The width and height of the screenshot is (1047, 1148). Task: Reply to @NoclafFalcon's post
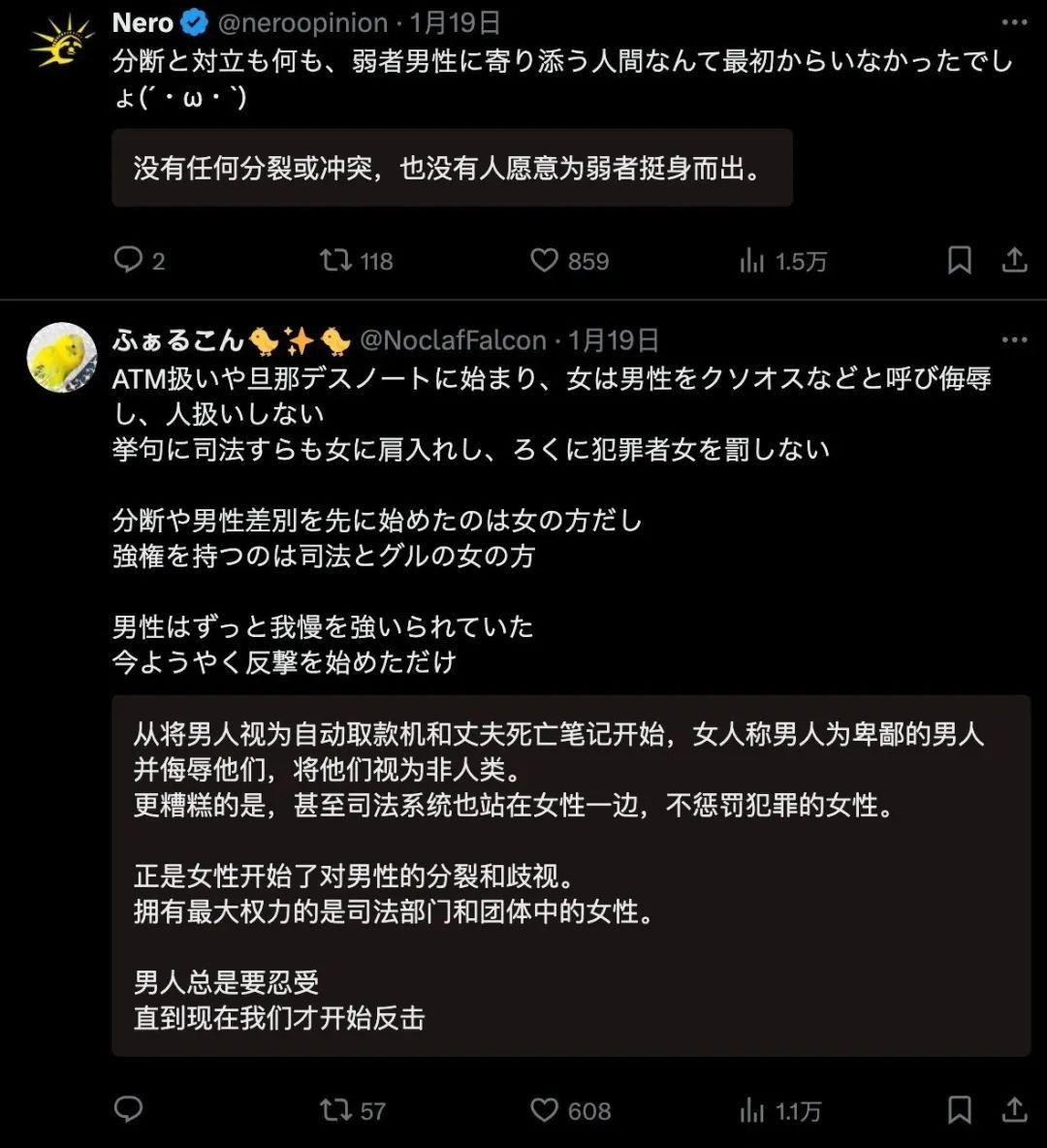129,1109
